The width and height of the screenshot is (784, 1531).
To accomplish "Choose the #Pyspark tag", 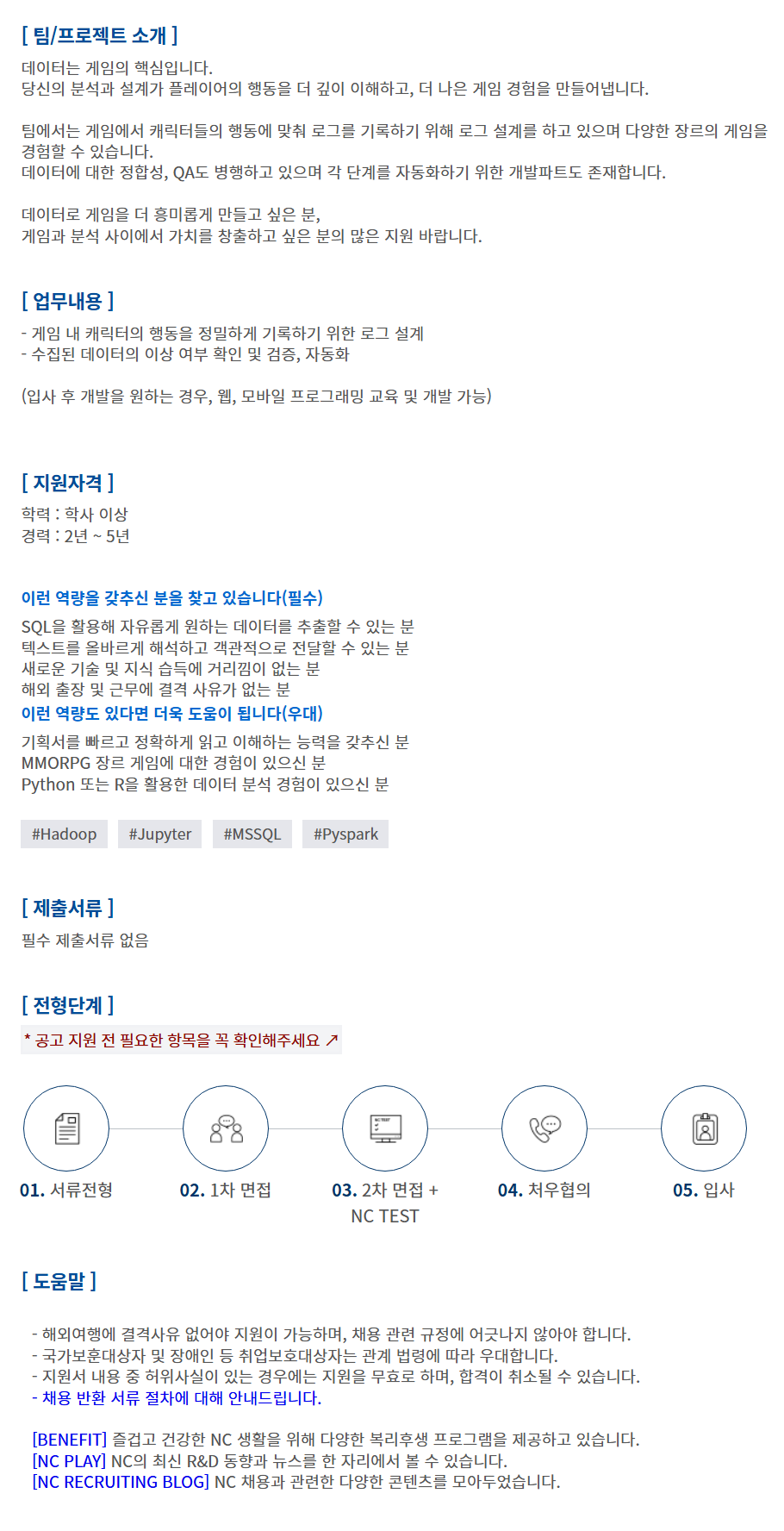I will (345, 834).
